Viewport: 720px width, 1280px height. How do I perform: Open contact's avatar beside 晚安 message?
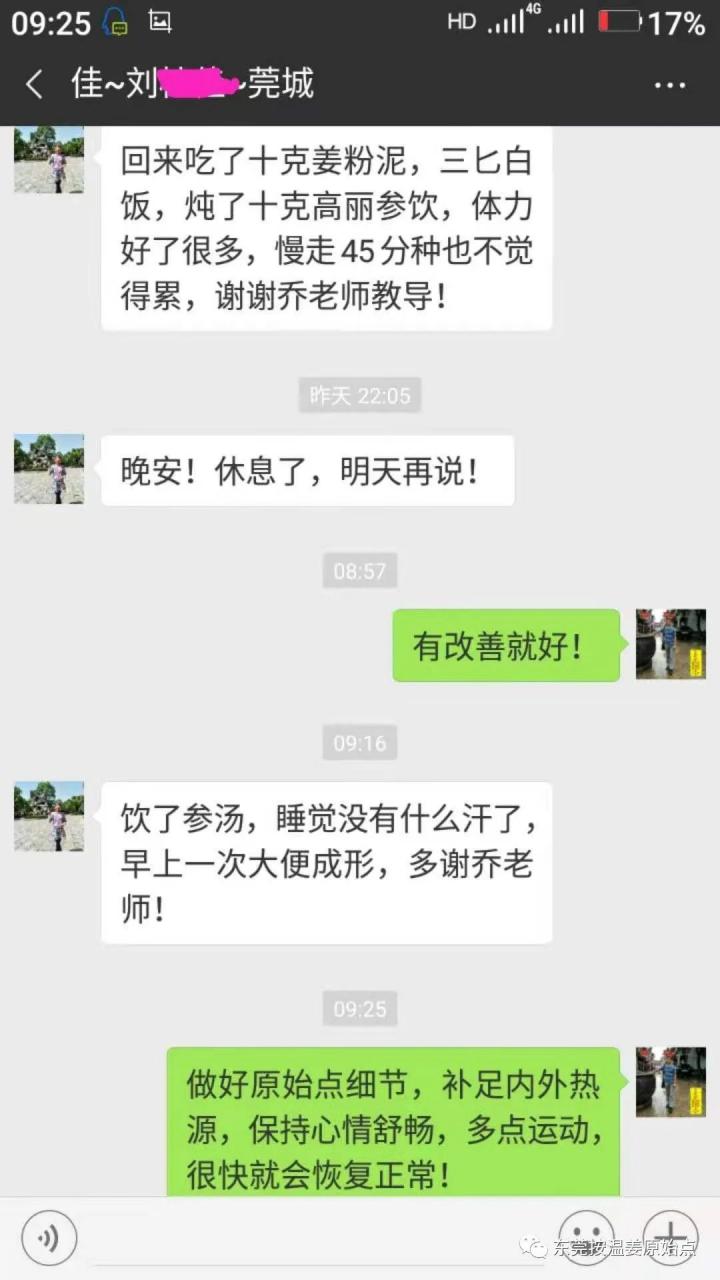point(49,469)
